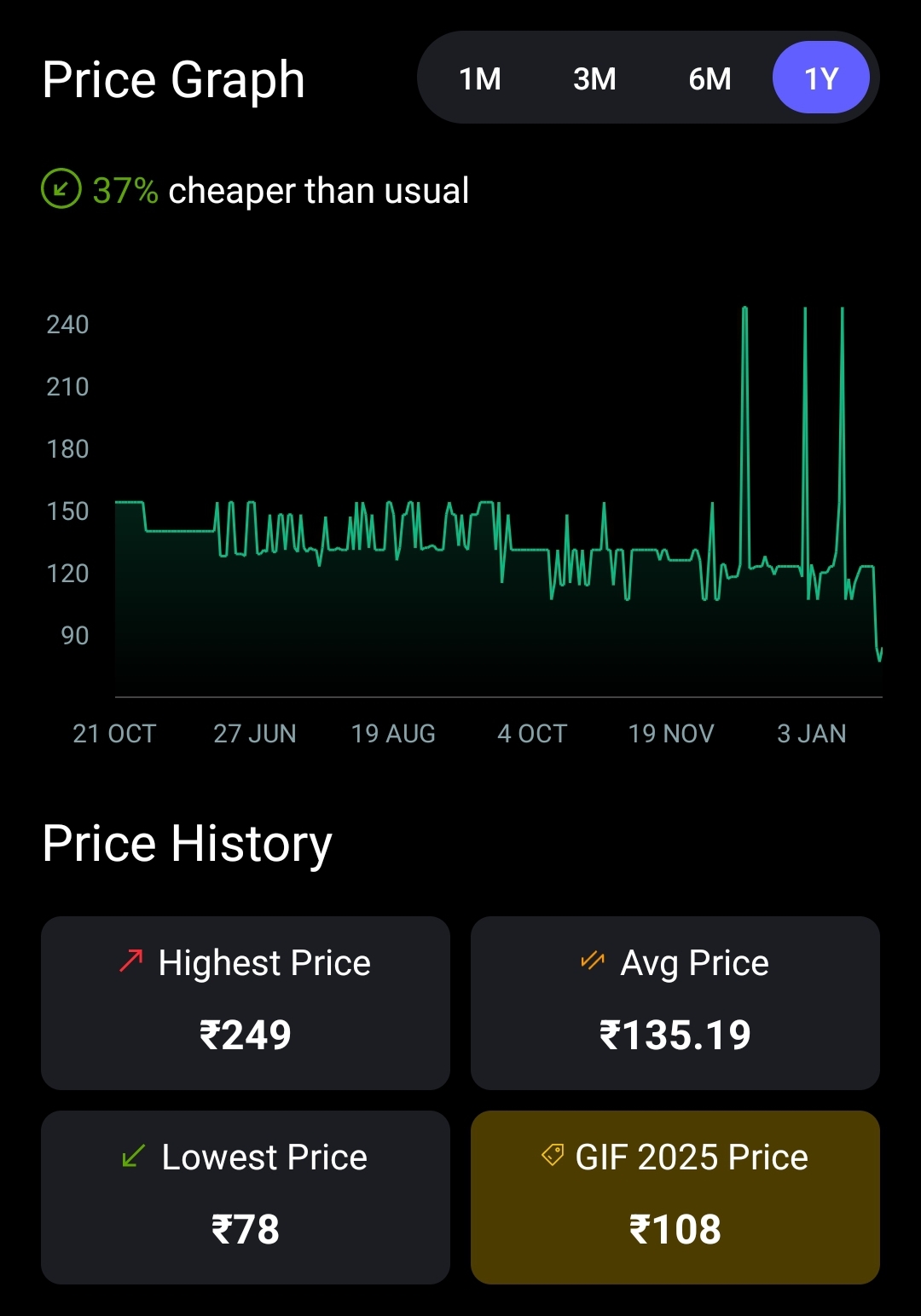The width and height of the screenshot is (921, 1316).
Task: Switch to the 1M price range
Action: (480, 79)
